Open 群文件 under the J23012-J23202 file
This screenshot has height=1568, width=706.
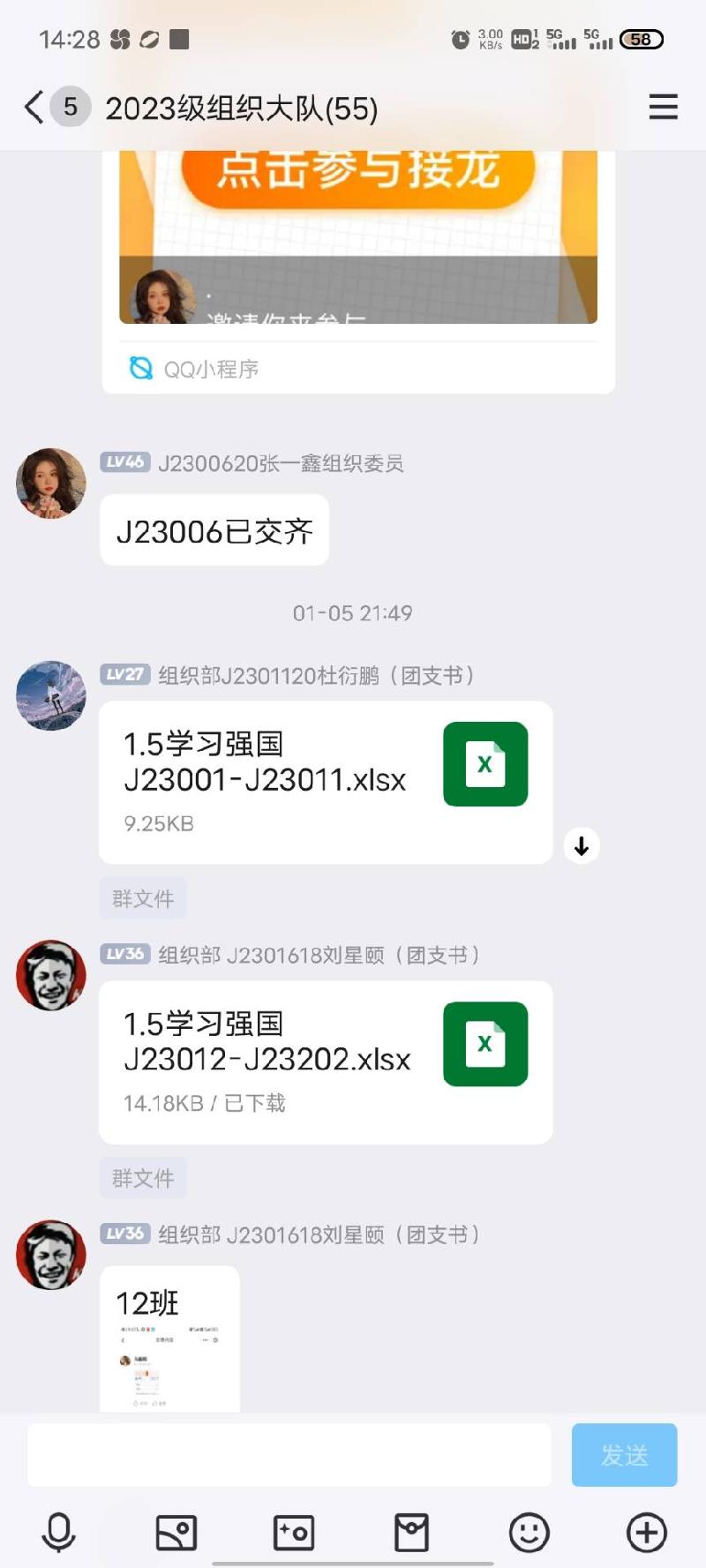coord(143,1178)
